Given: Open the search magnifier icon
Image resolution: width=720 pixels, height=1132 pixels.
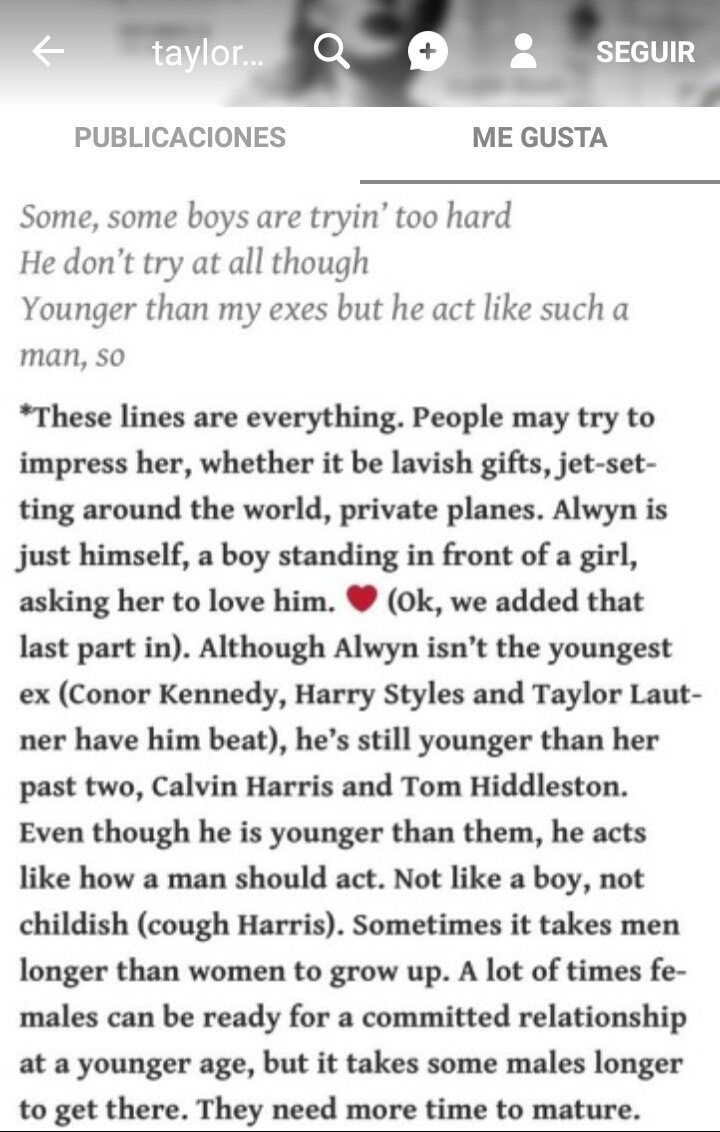Looking at the screenshot, I should [332, 52].
